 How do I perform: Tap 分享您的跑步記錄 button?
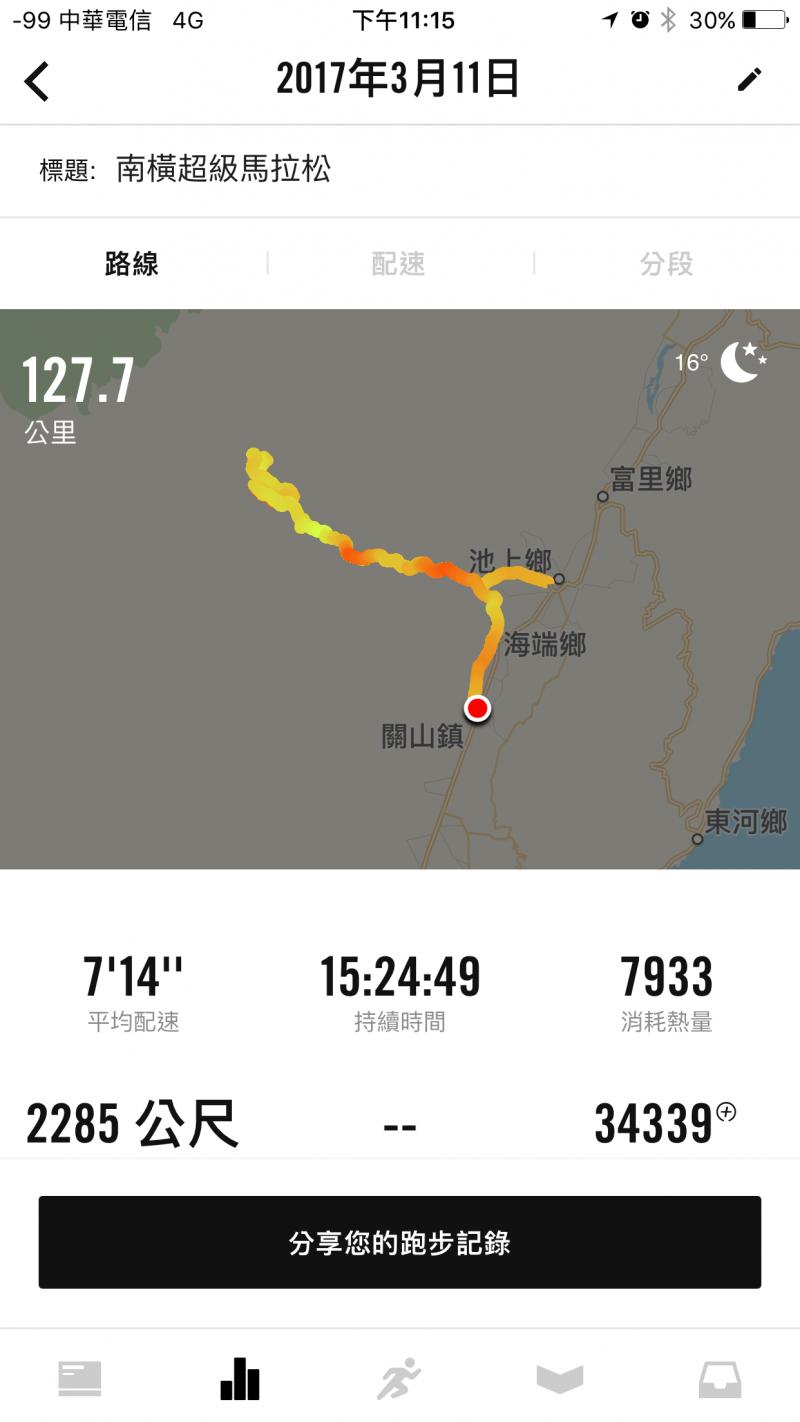click(x=400, y=1242)
